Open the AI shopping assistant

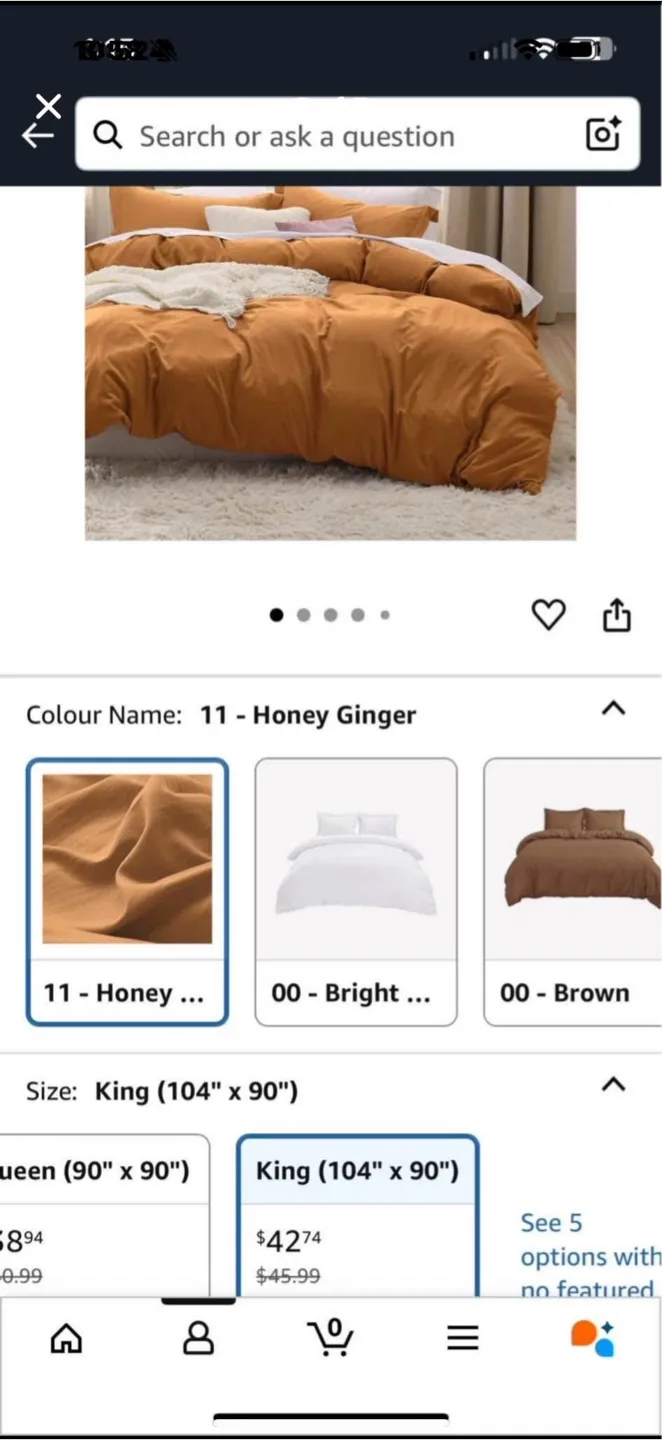[593, 1338]
